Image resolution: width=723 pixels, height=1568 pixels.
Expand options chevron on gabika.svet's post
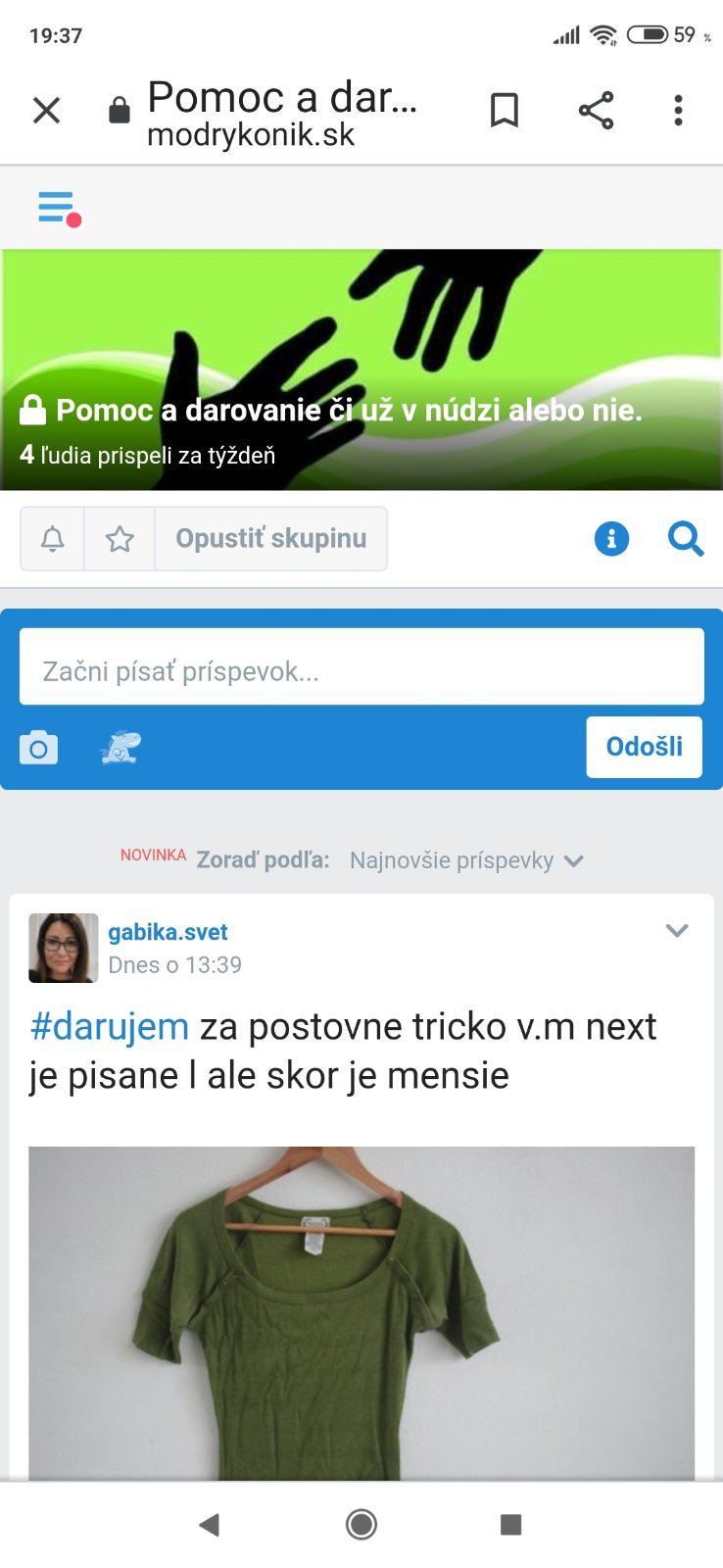(677, 931)
